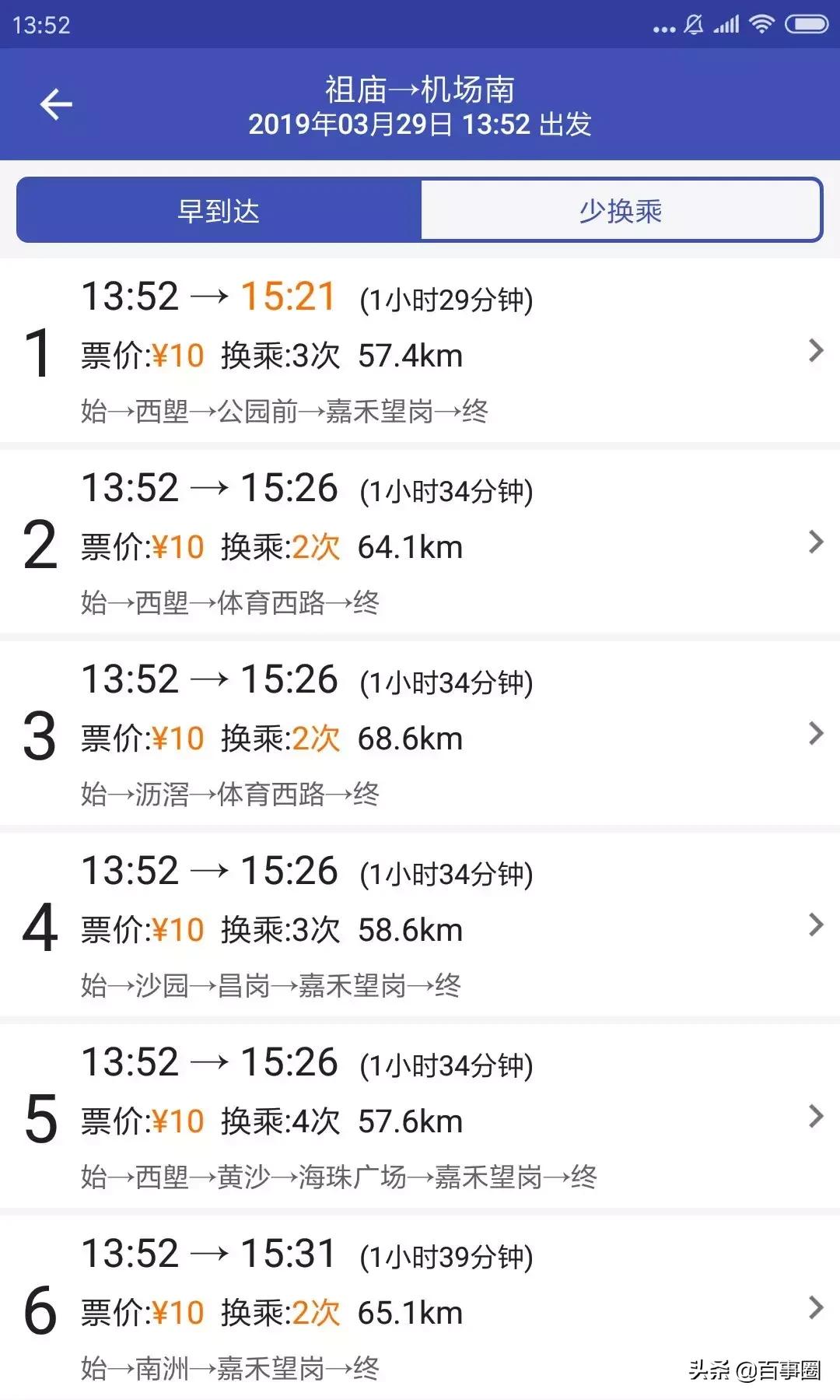Select the 早到达 tab

point(218,210)
